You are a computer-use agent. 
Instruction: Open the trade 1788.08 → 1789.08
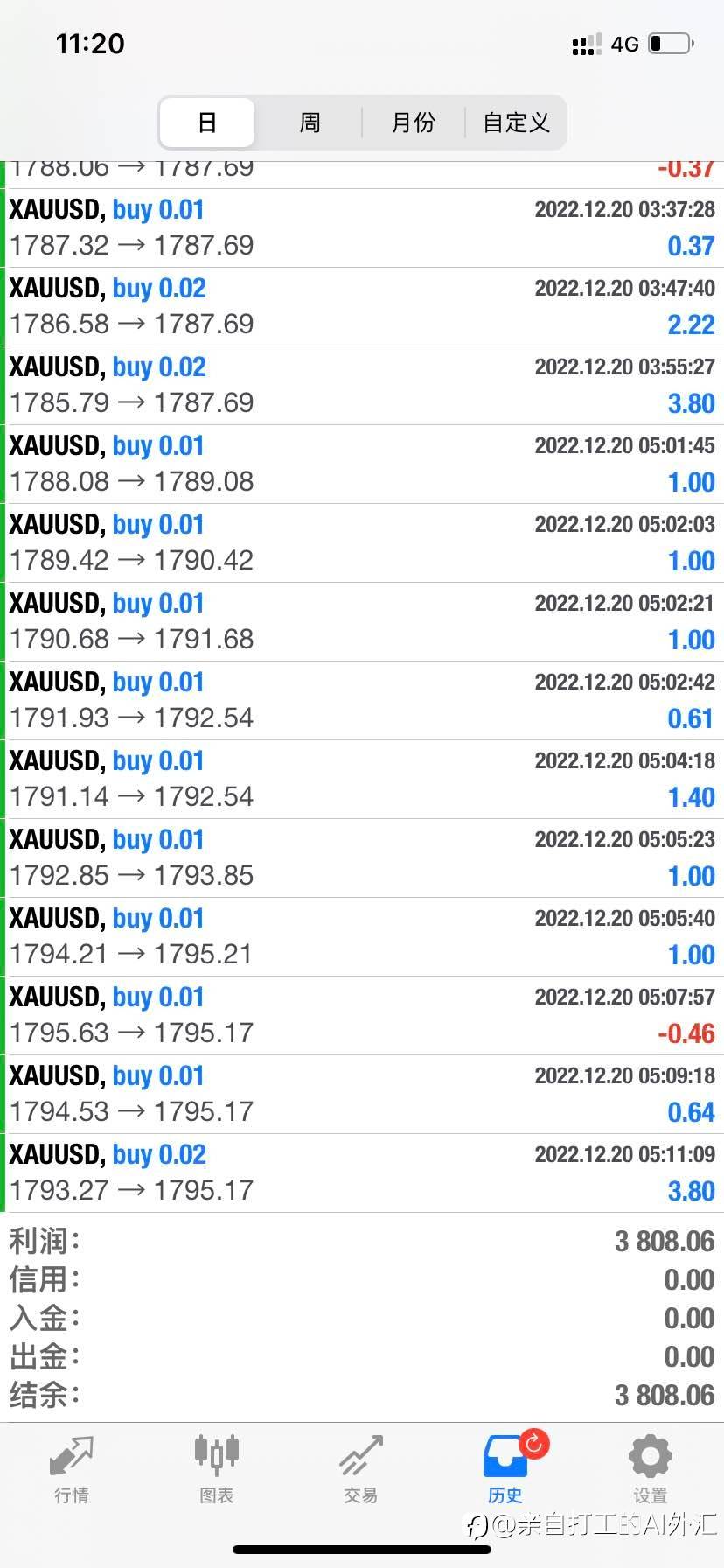[362, 465]
